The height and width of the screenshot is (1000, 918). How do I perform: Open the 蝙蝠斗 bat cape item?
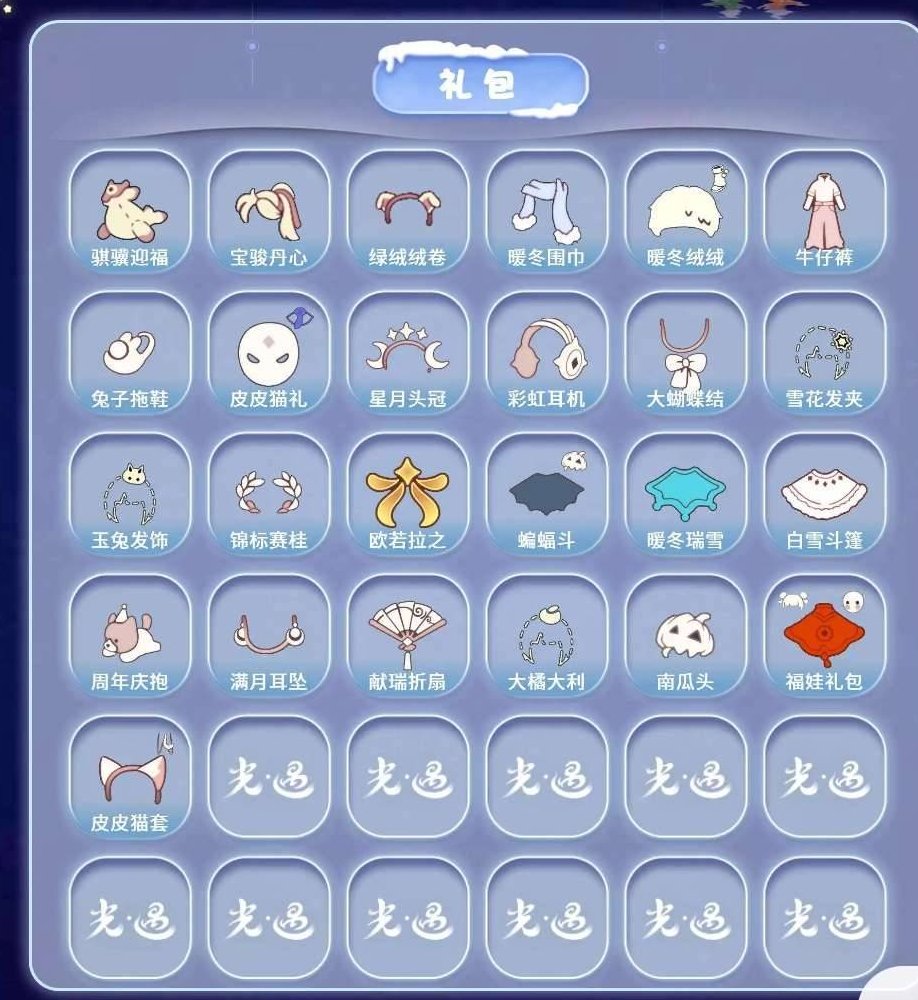tap(544, 490)
